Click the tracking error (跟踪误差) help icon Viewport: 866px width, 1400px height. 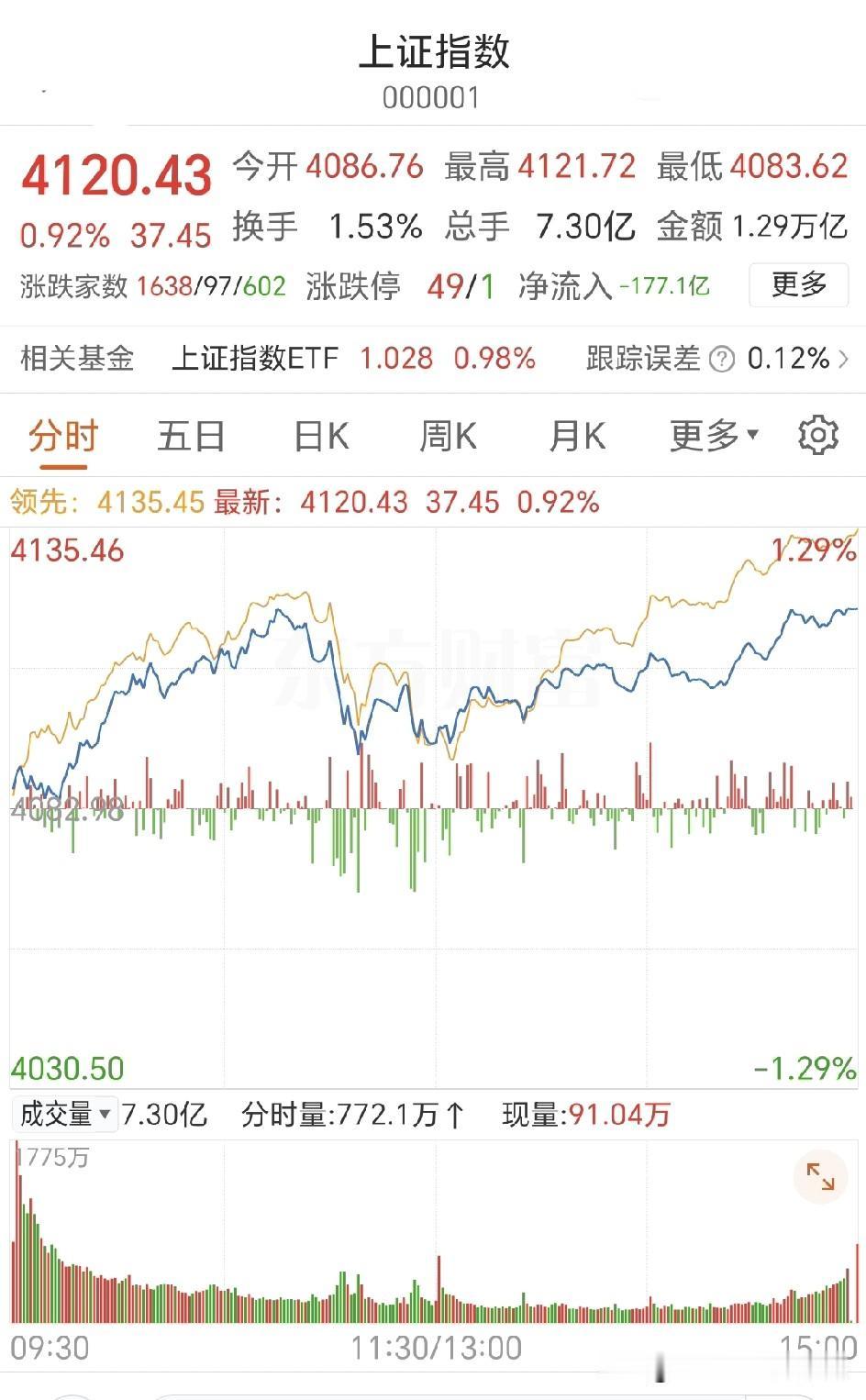coord(722,360)
